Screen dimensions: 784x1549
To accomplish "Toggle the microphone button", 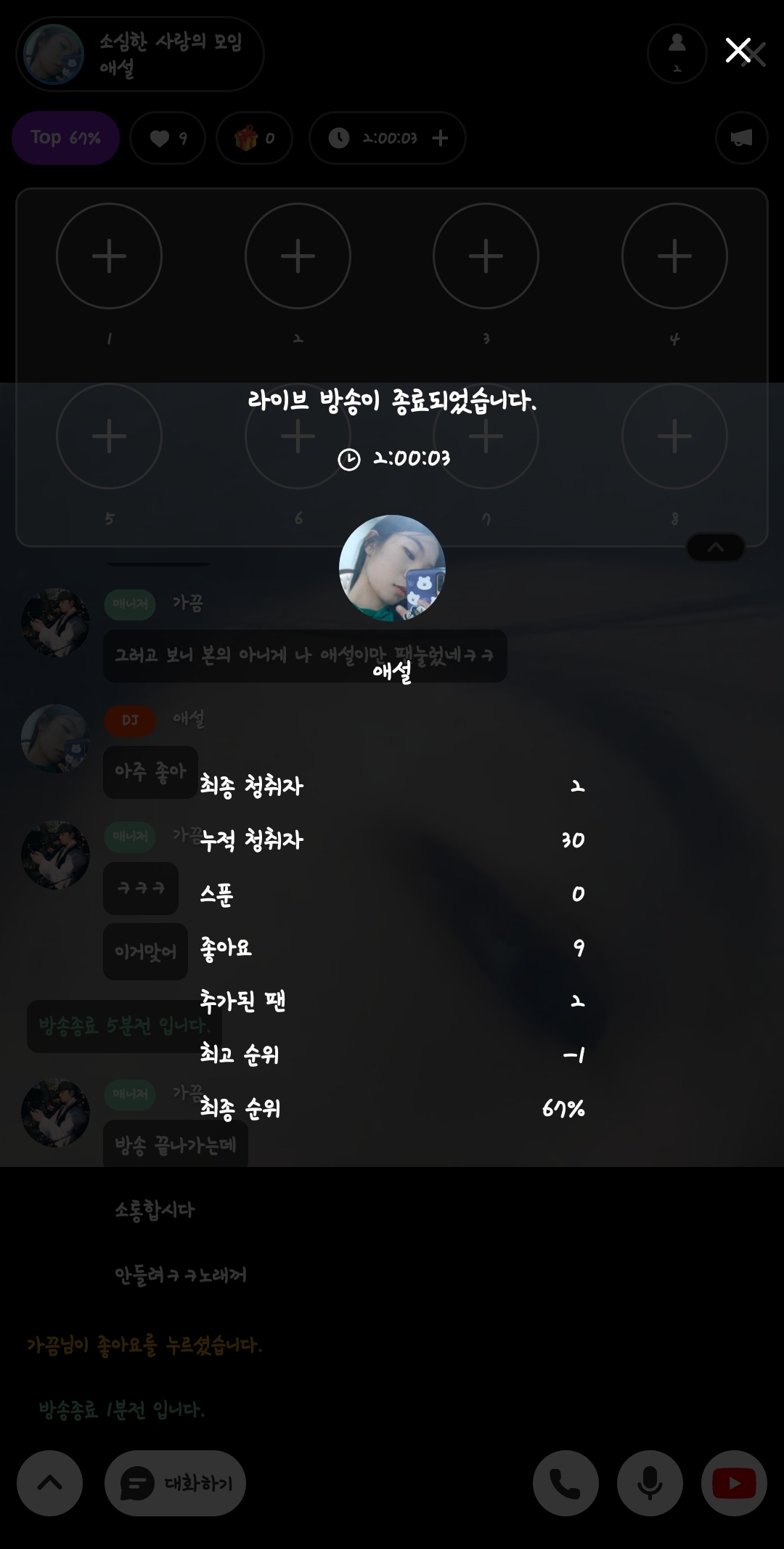I will 650,1483.
